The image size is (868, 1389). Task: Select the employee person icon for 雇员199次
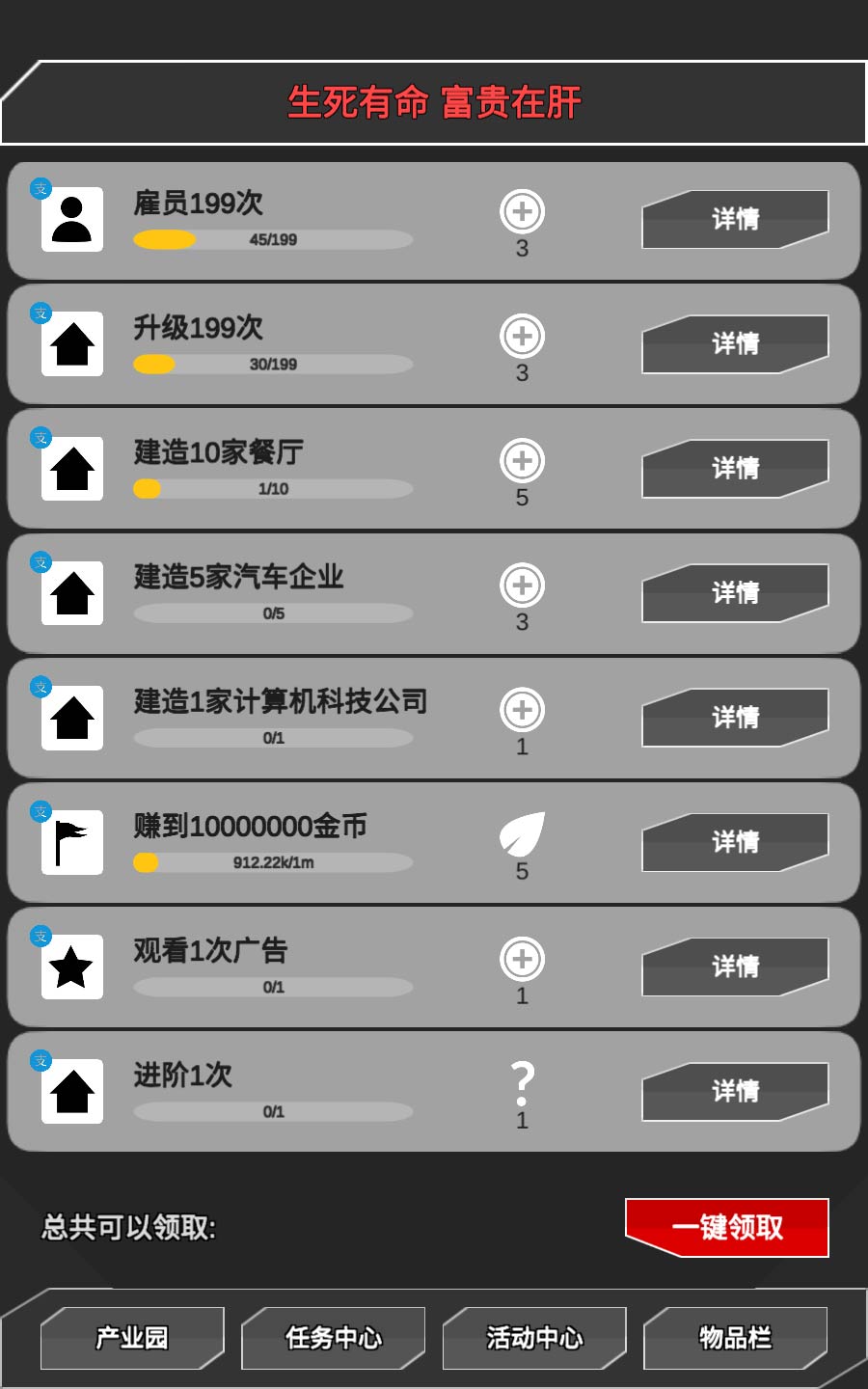72,219
